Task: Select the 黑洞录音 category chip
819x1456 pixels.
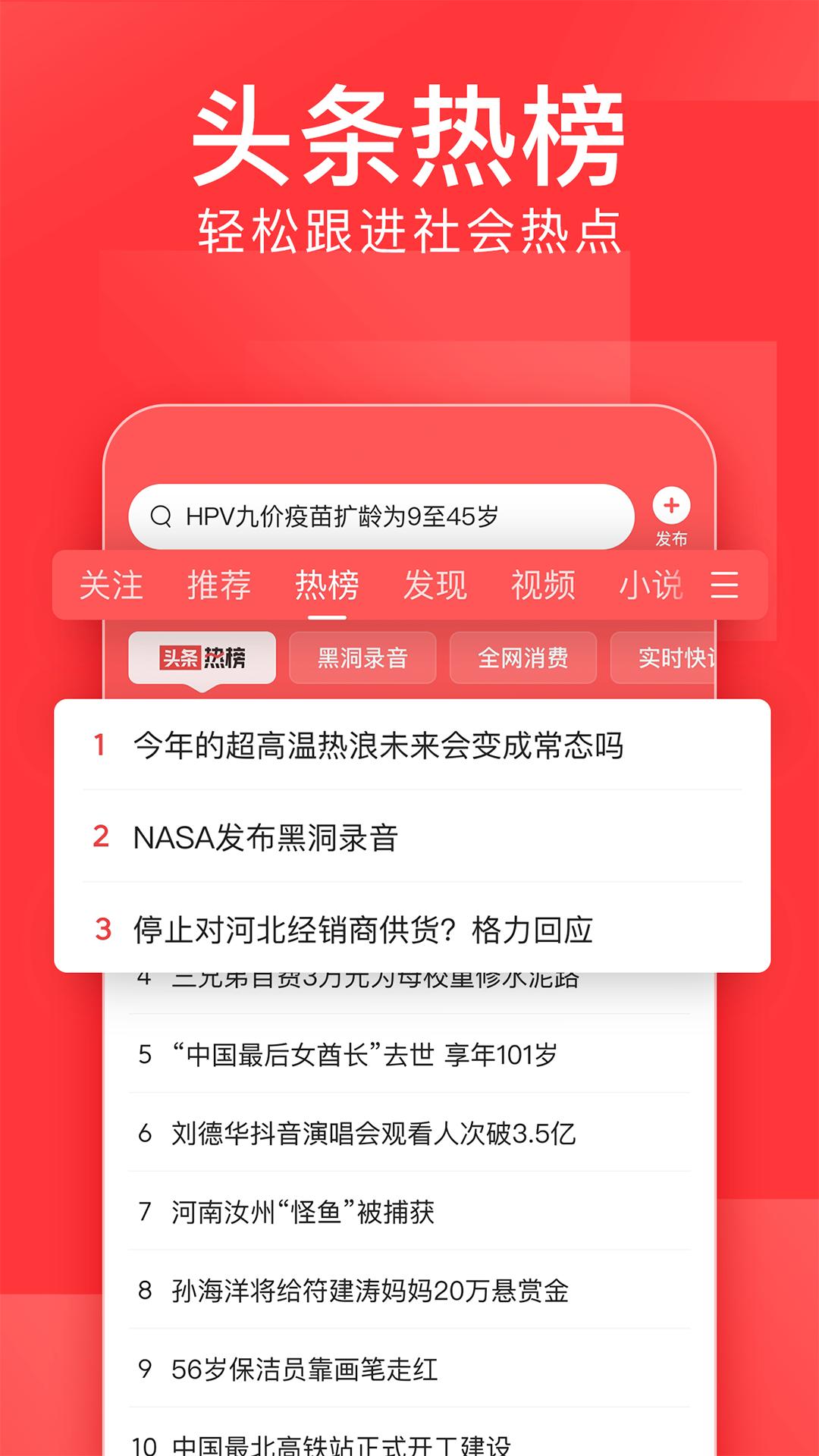Action: pyautogui.click(x=362, y=657)
